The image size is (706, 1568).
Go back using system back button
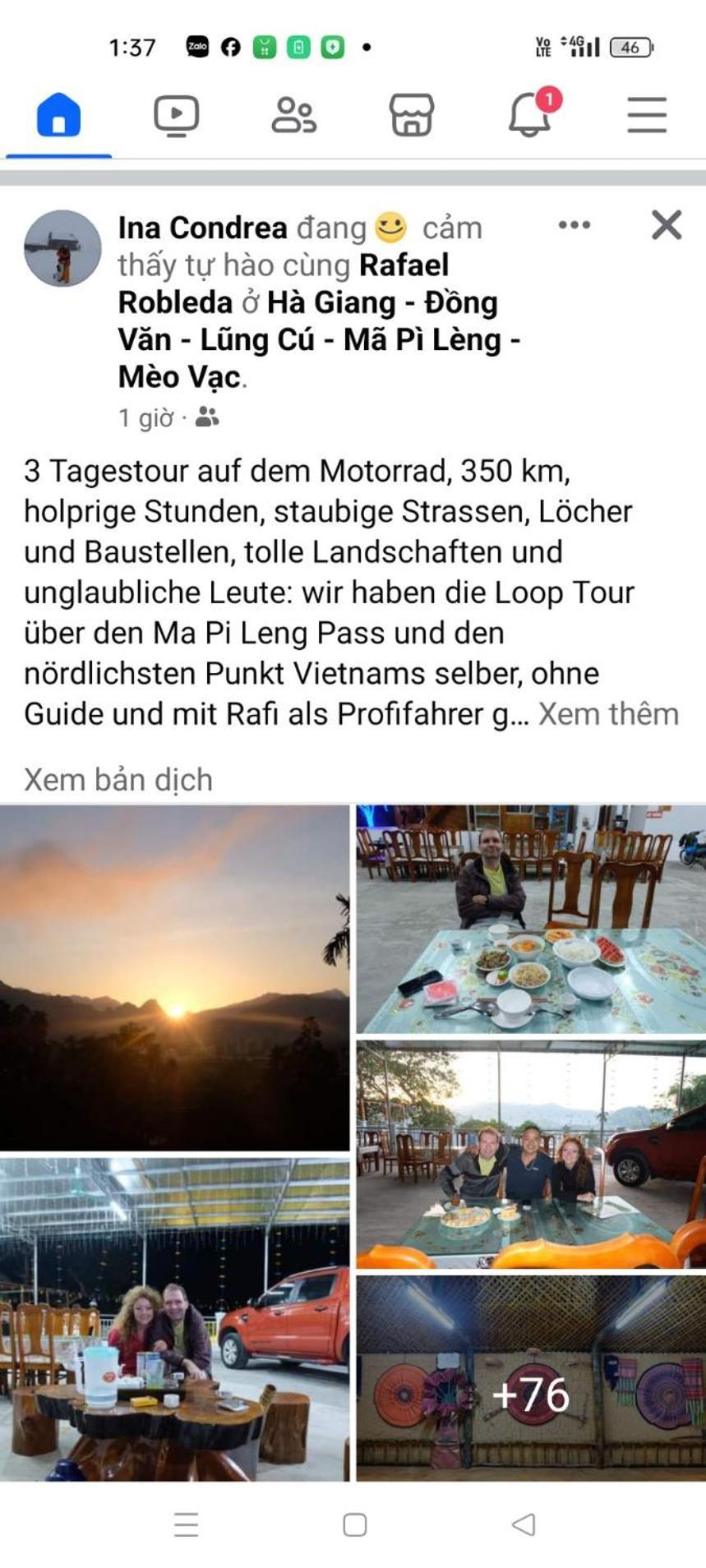[x=524, y=1524]
